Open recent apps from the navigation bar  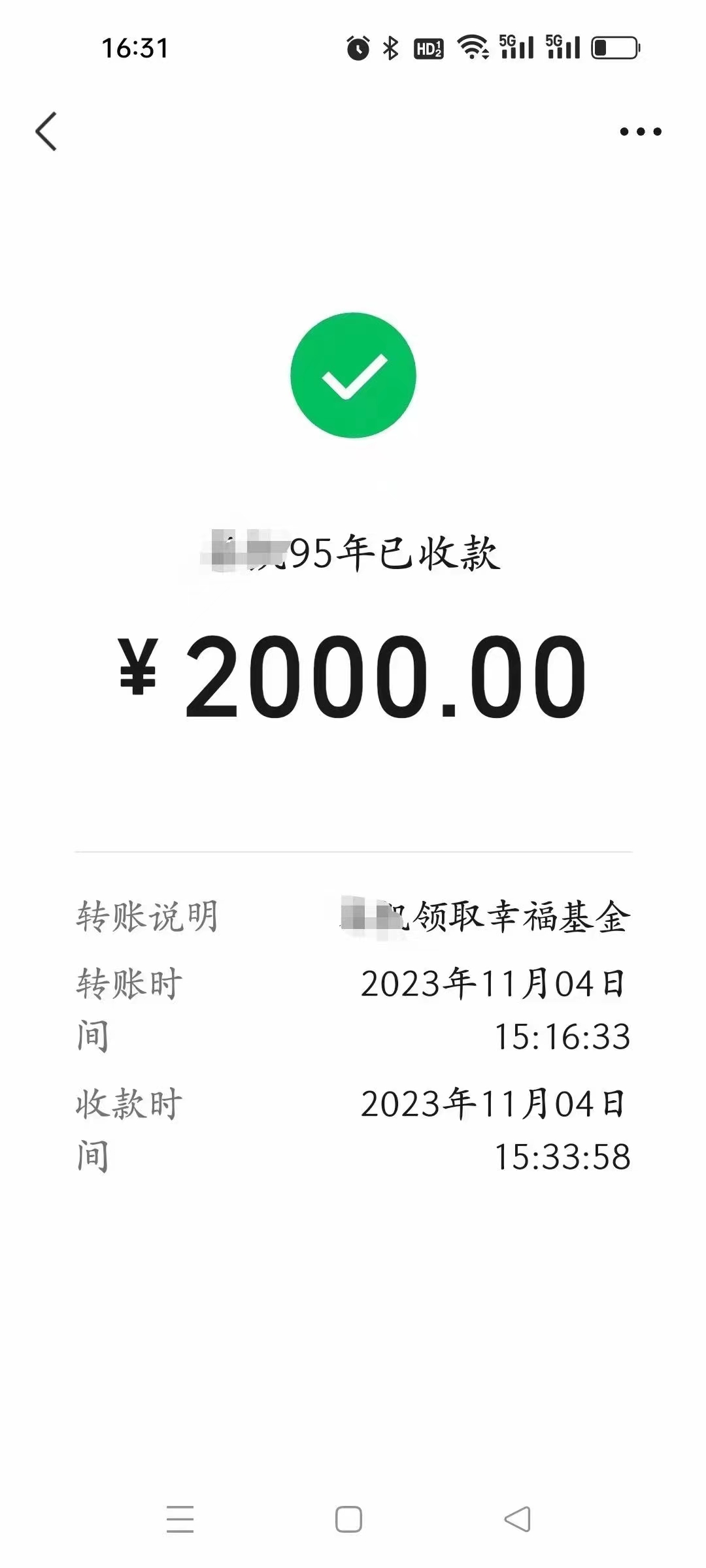pyautogui.click(x=180, y=1519)
